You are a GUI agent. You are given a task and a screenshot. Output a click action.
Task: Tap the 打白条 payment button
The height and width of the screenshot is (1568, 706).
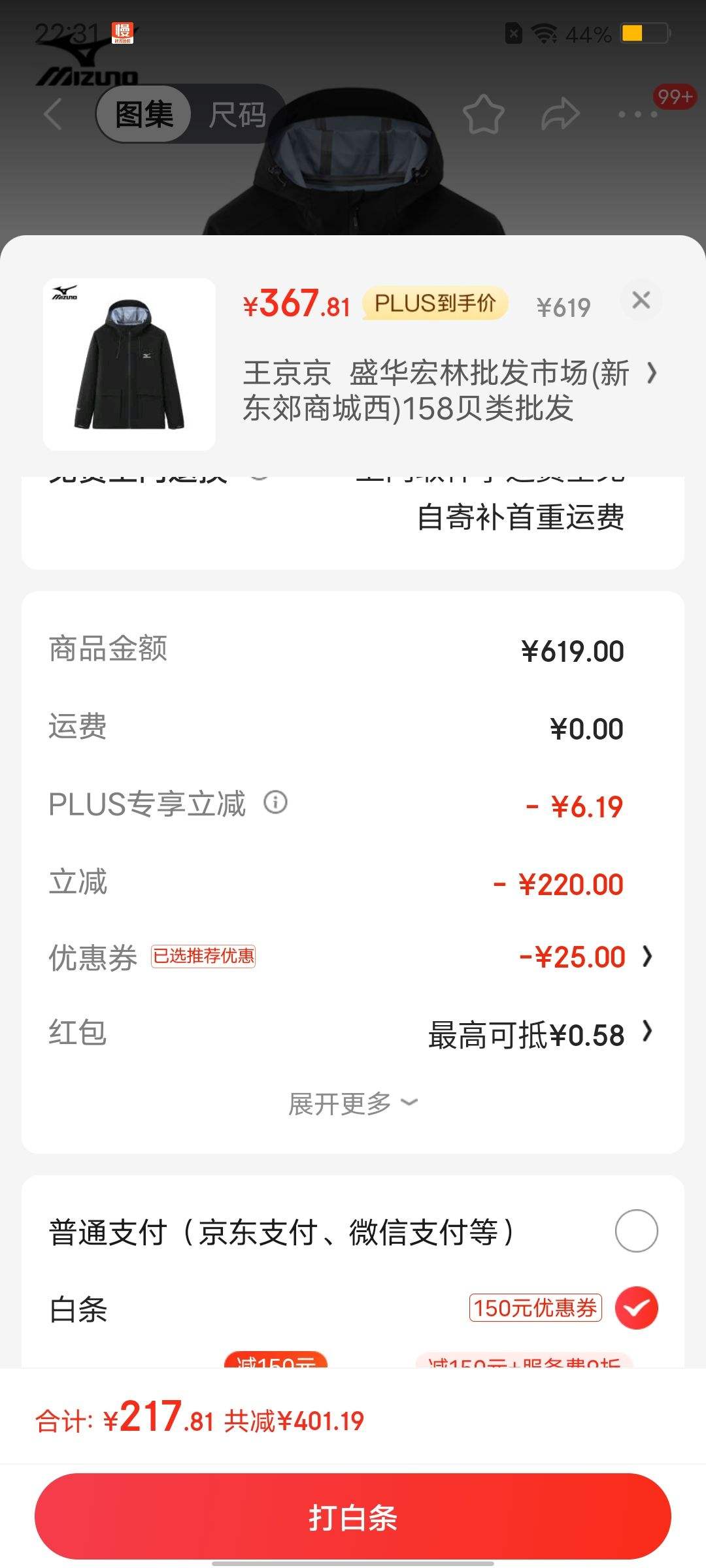point(353,1519)
